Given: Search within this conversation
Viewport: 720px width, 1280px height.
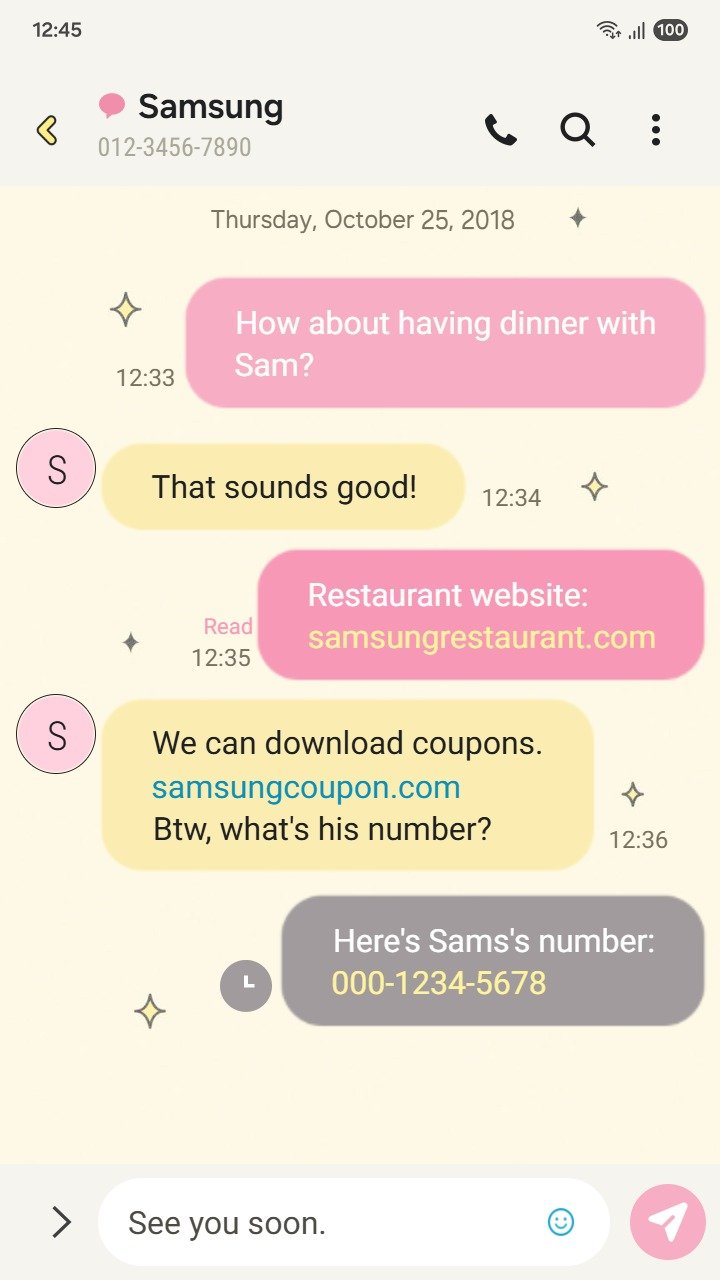Looking at the screenshot, I should pos(577,130).
